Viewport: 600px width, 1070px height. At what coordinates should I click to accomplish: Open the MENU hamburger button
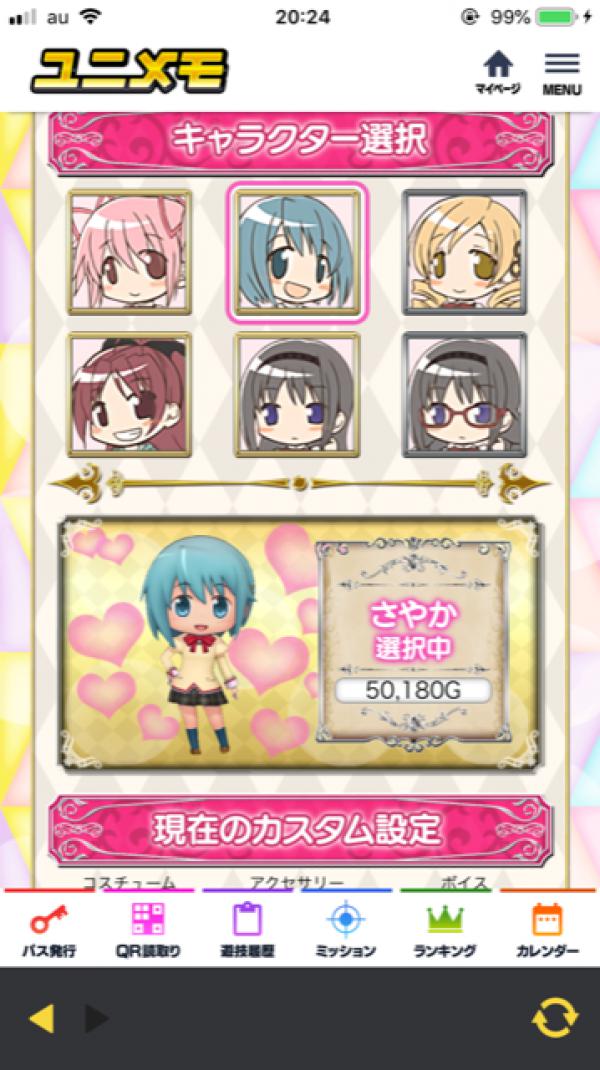[562, 73]
